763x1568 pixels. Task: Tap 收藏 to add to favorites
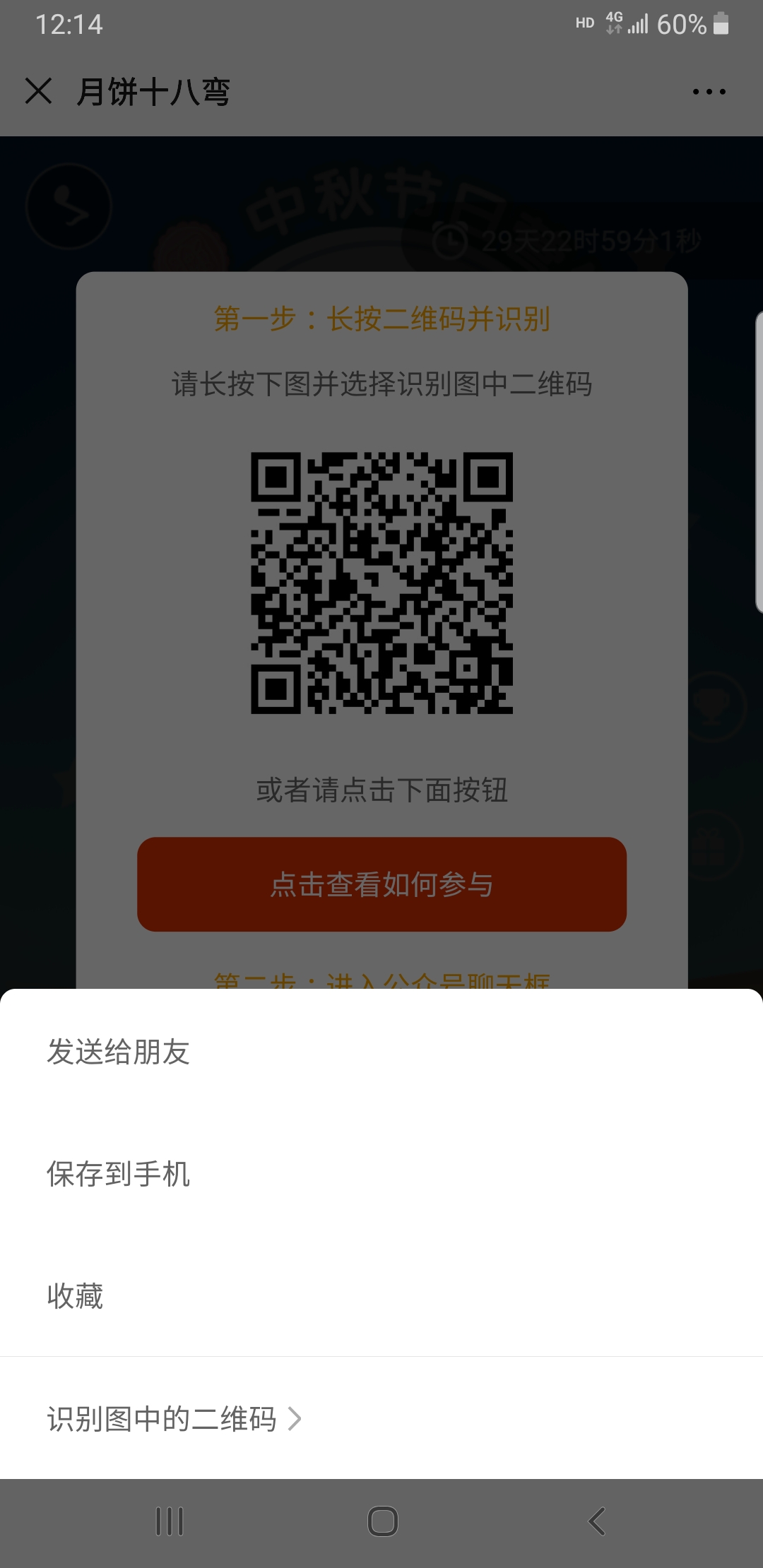(x=76, y=1296)
